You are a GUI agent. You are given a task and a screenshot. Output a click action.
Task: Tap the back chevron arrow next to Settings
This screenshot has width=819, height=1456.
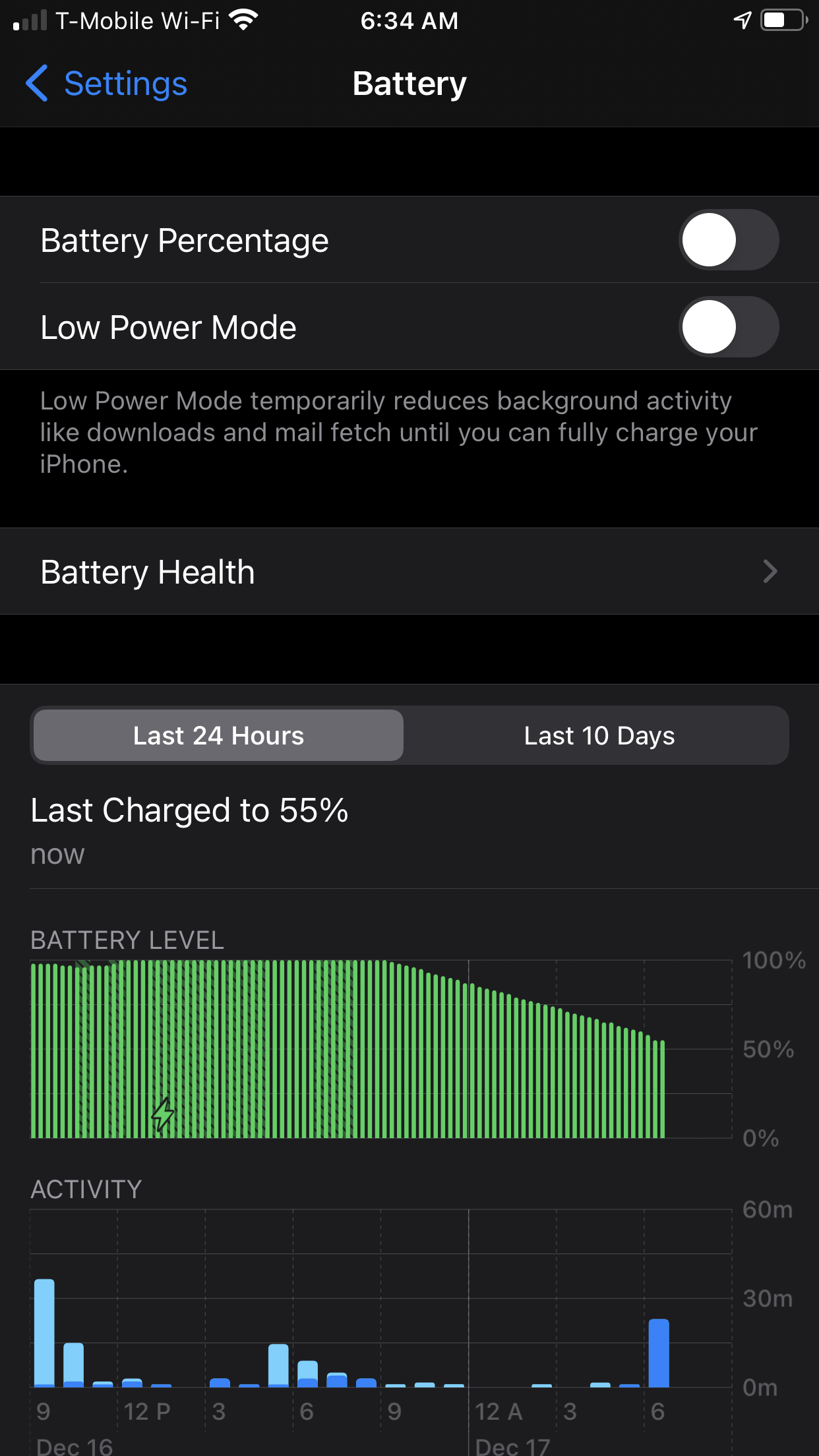click(x=38, y=84)
